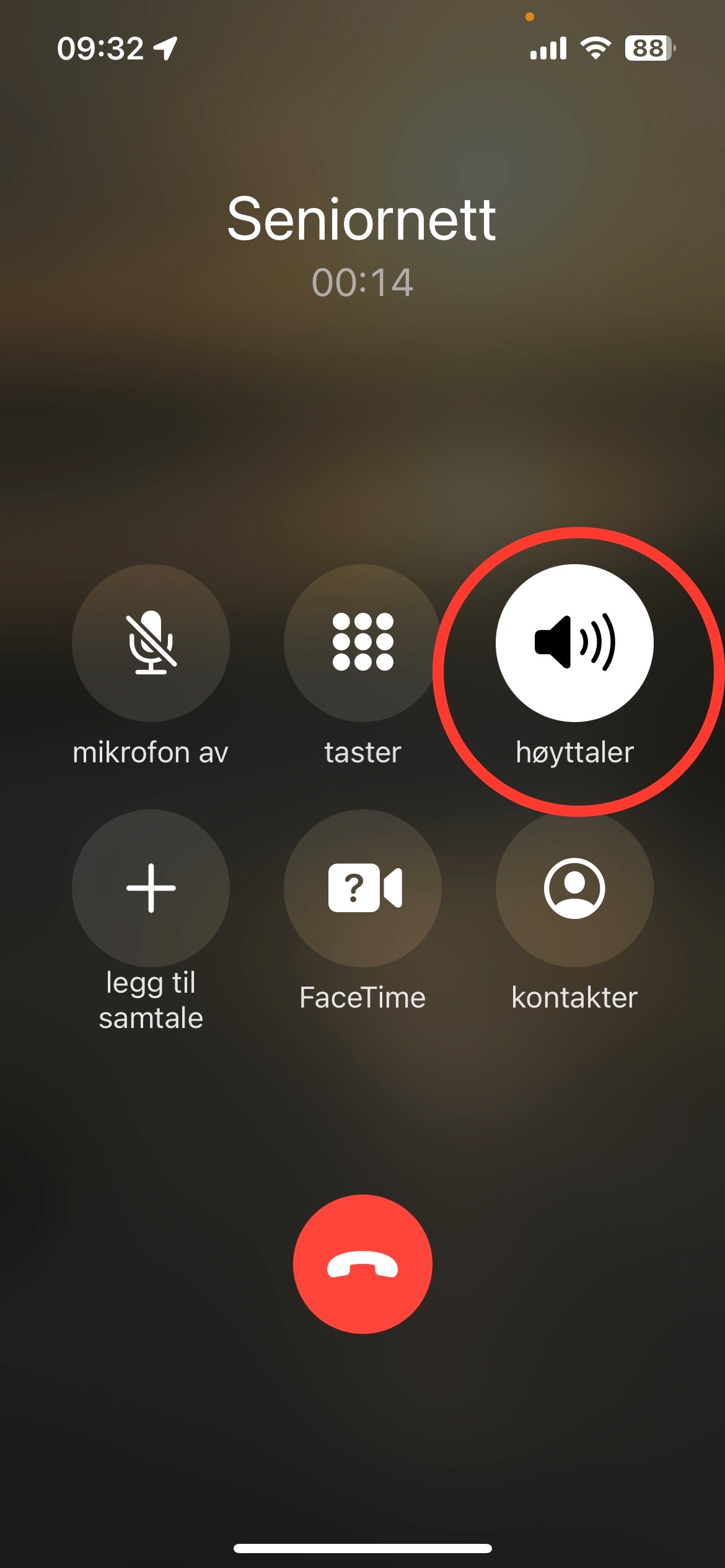End the call with the red hang-up button
Image resolution: width=725 pixels, height=1568 pixels.
(x=362, y=1263)
